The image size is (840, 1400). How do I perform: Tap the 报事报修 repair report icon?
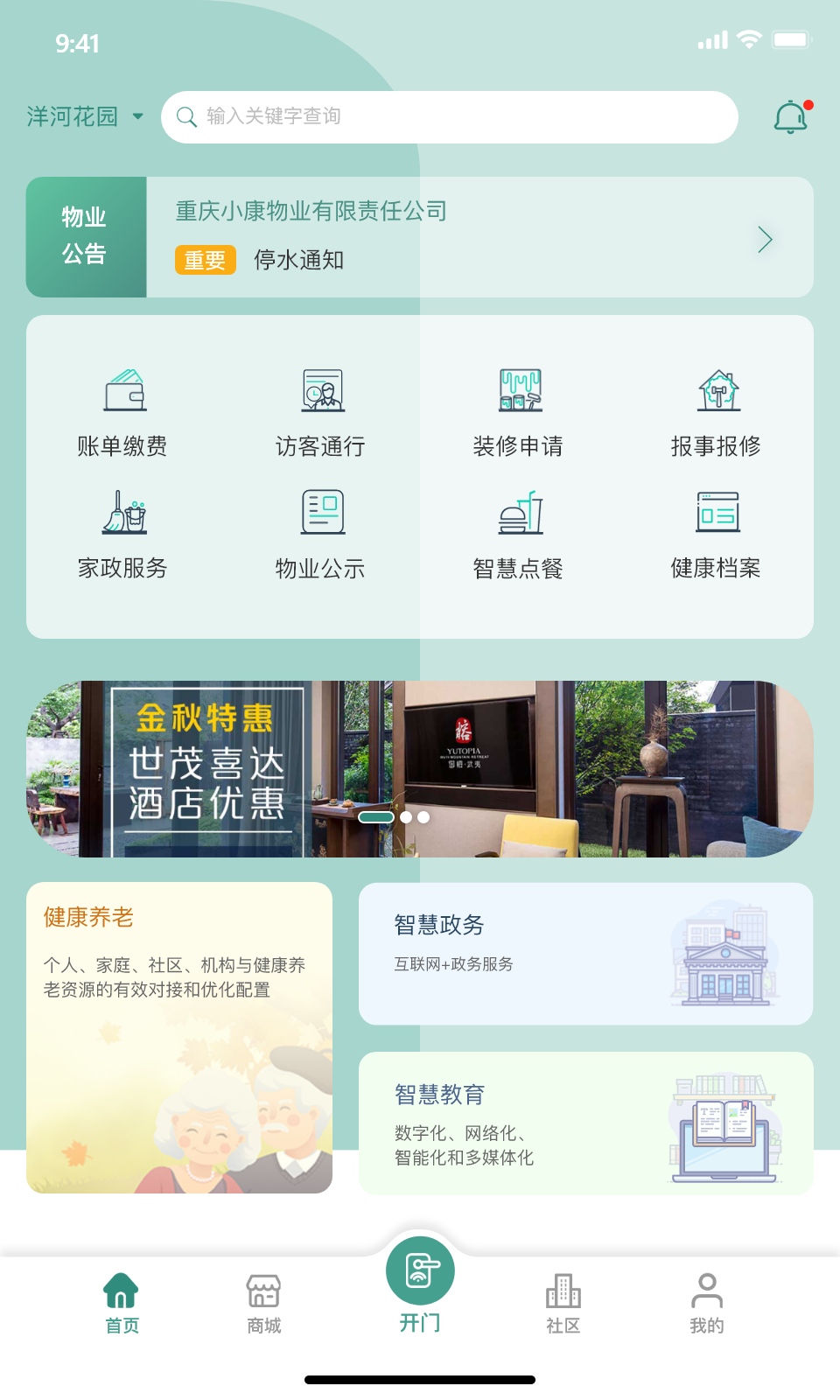tap(716, 409)
